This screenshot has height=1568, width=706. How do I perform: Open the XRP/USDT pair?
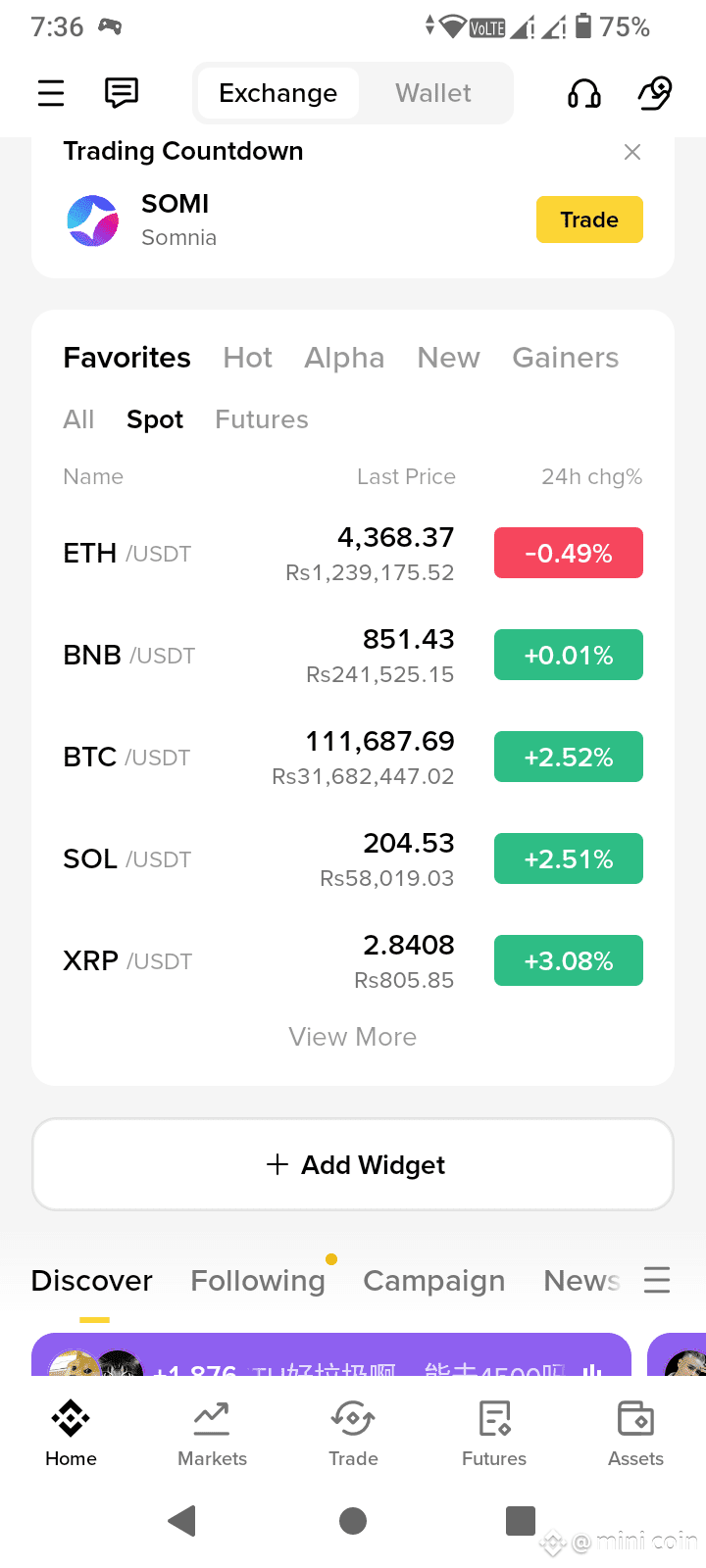(x=353, y=960)
